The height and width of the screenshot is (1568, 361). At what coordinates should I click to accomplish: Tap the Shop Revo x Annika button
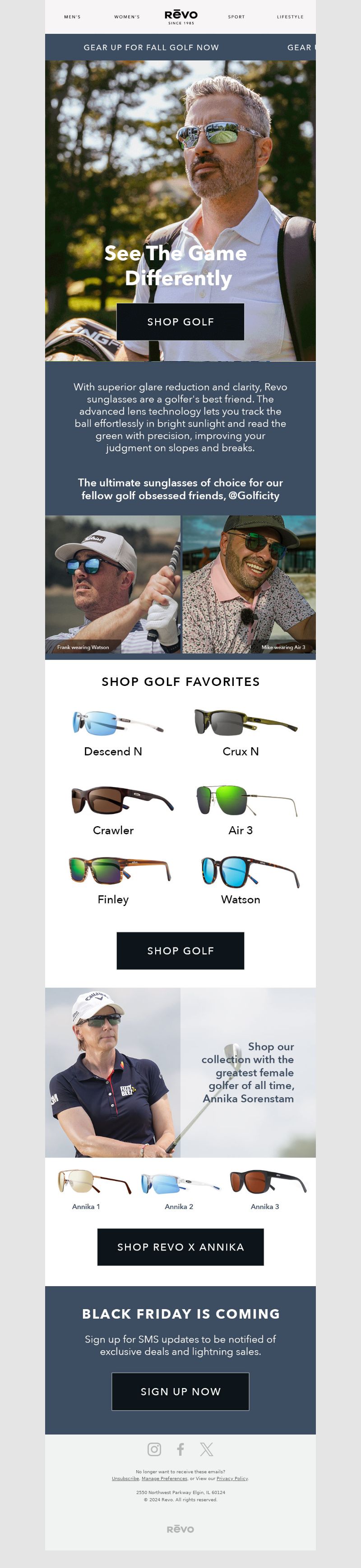pyautogui.click(x=180, y=1246)
